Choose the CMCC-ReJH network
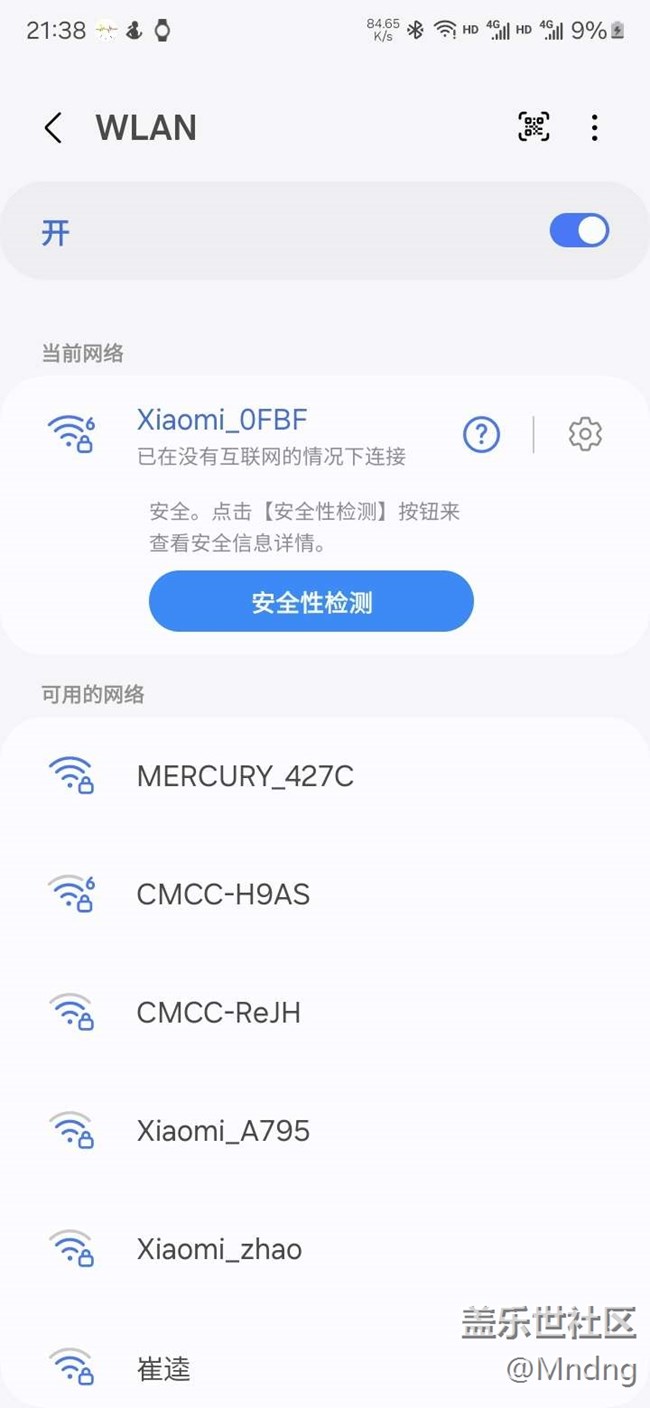The image size is (650, 1408). pos(325,1012)
